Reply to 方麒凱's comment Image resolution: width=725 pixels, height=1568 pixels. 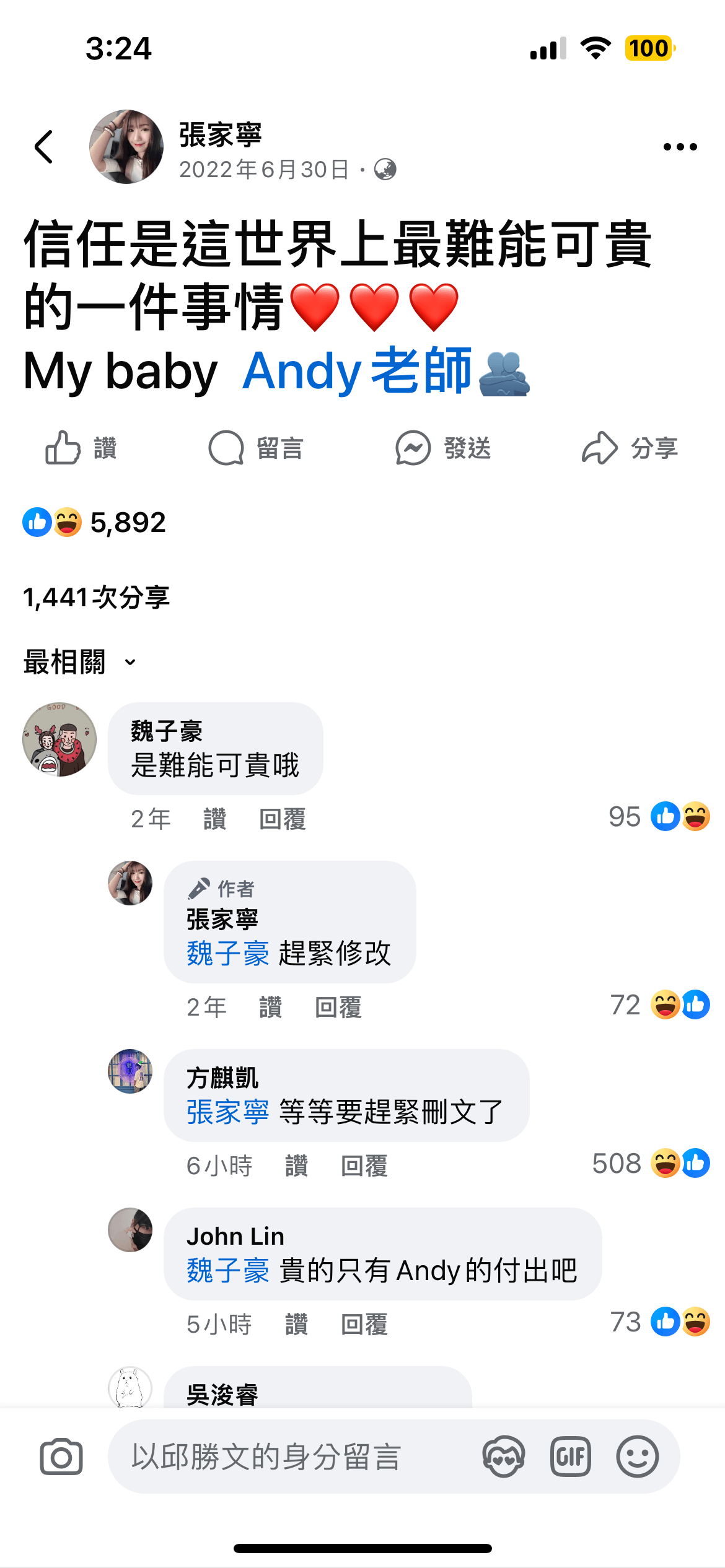click(x=364, y=1166)
